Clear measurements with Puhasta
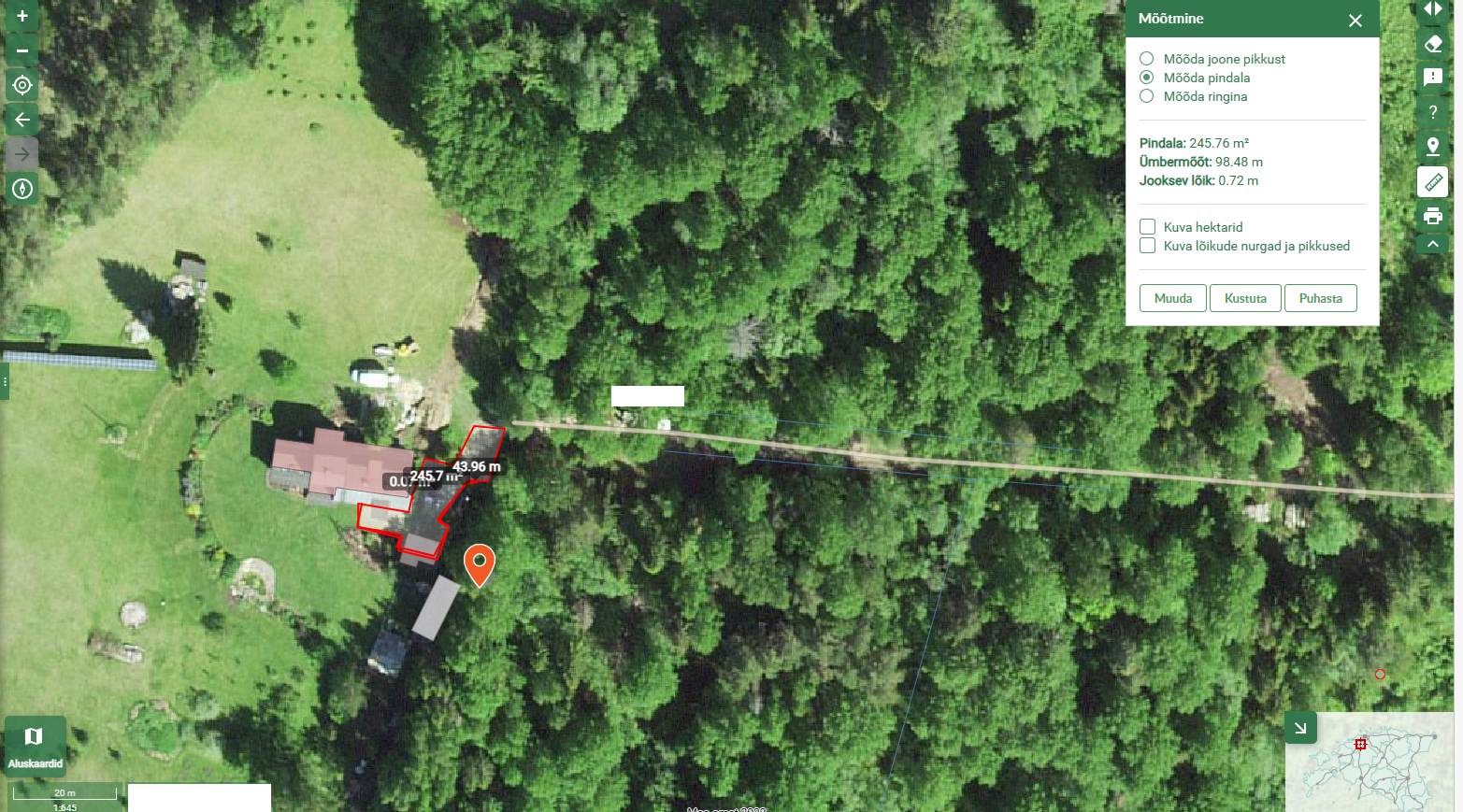1463x812 pixels. click(x=1320, y=298)
